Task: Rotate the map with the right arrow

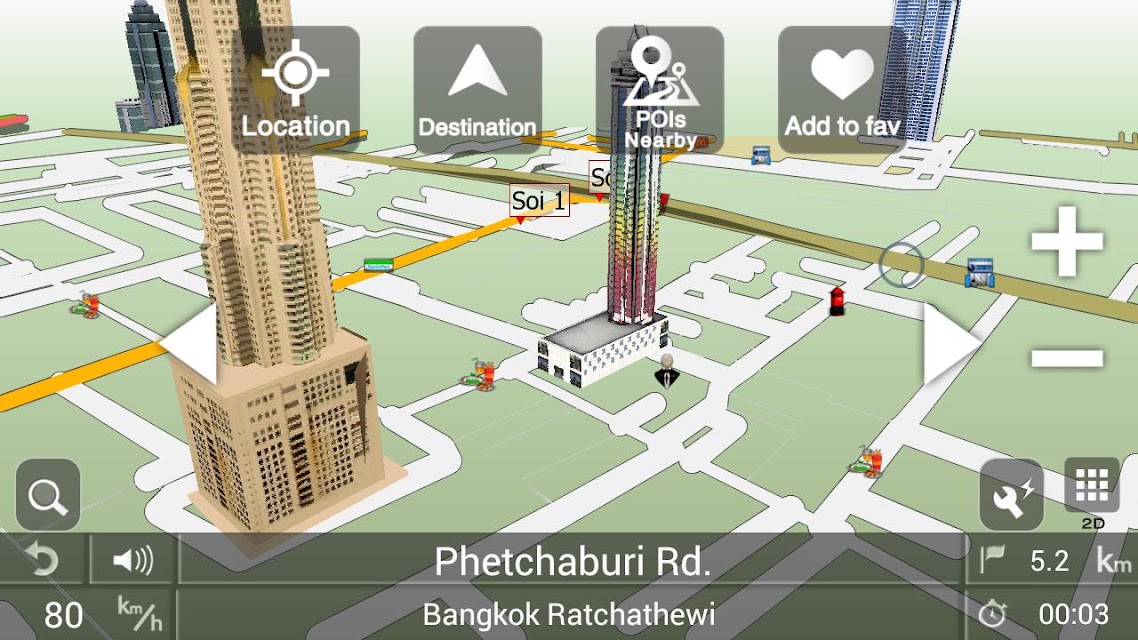Action: pos(949,344)
